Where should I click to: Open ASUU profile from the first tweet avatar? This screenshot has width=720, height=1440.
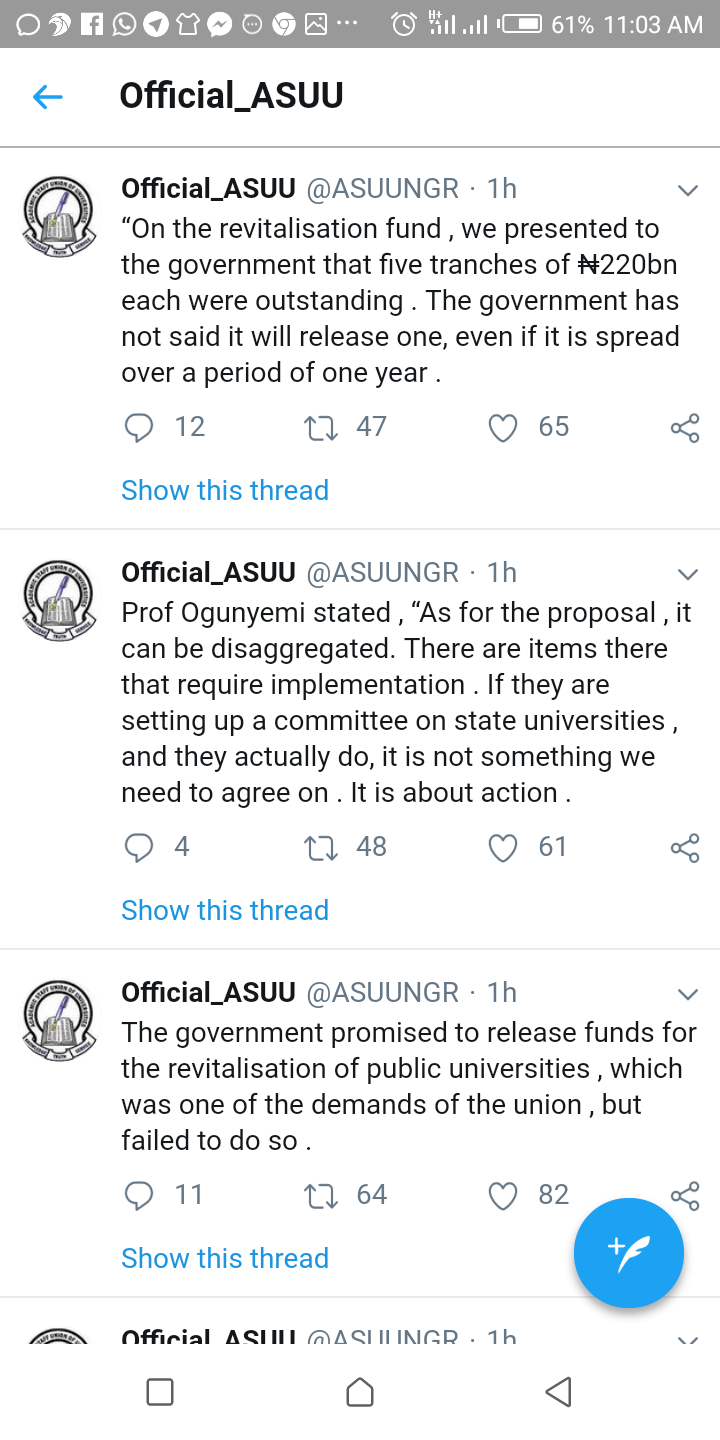(x=59, y=212)
